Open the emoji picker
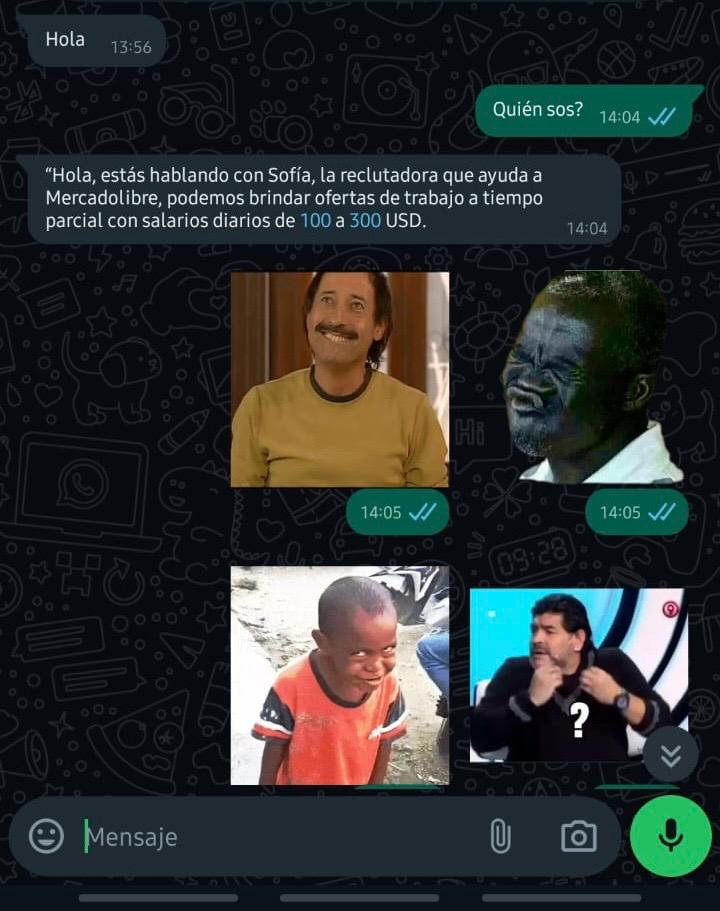This screenshot has height=911, width=720. [46, 836]
